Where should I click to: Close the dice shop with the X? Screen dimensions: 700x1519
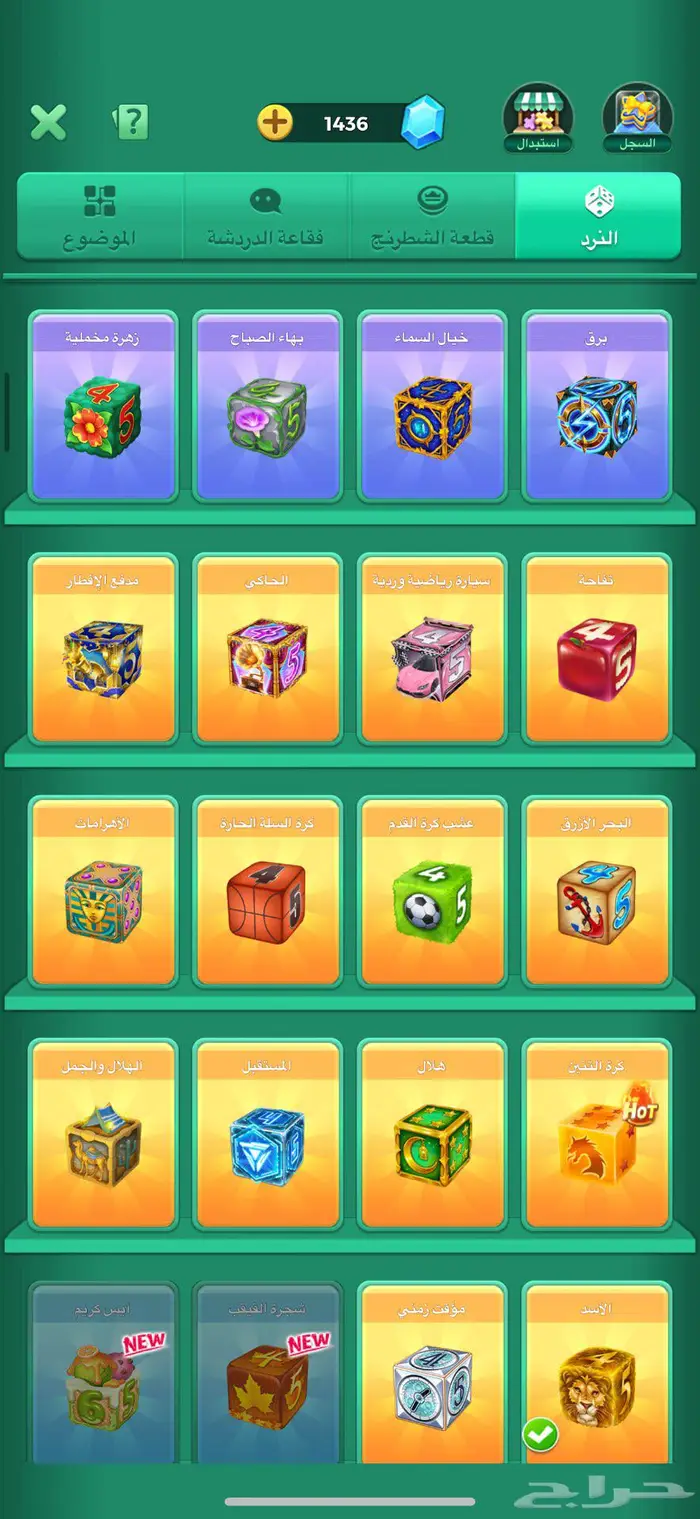tap(48, 122)
